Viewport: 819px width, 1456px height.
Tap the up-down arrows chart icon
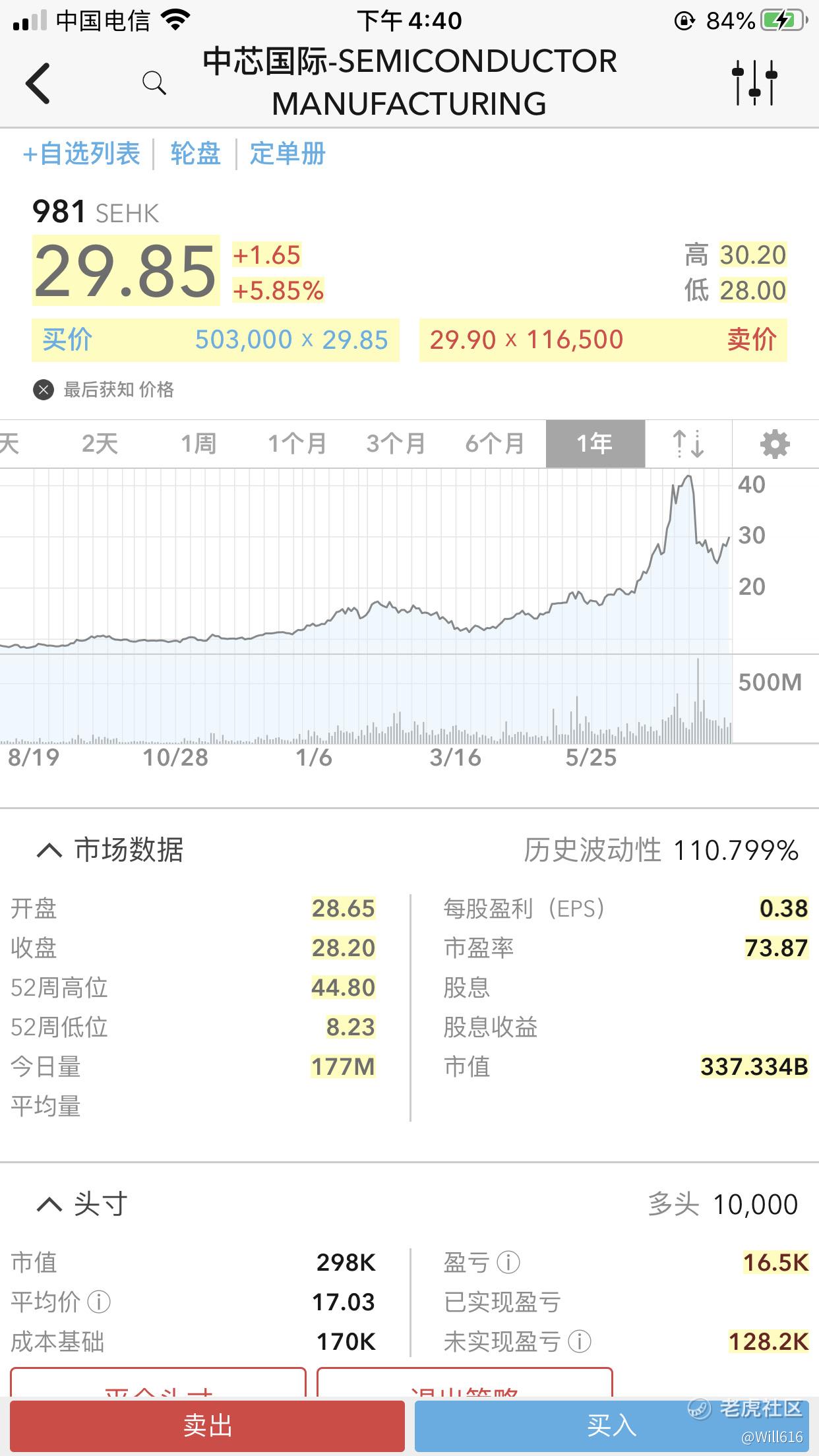coord(688,444)
